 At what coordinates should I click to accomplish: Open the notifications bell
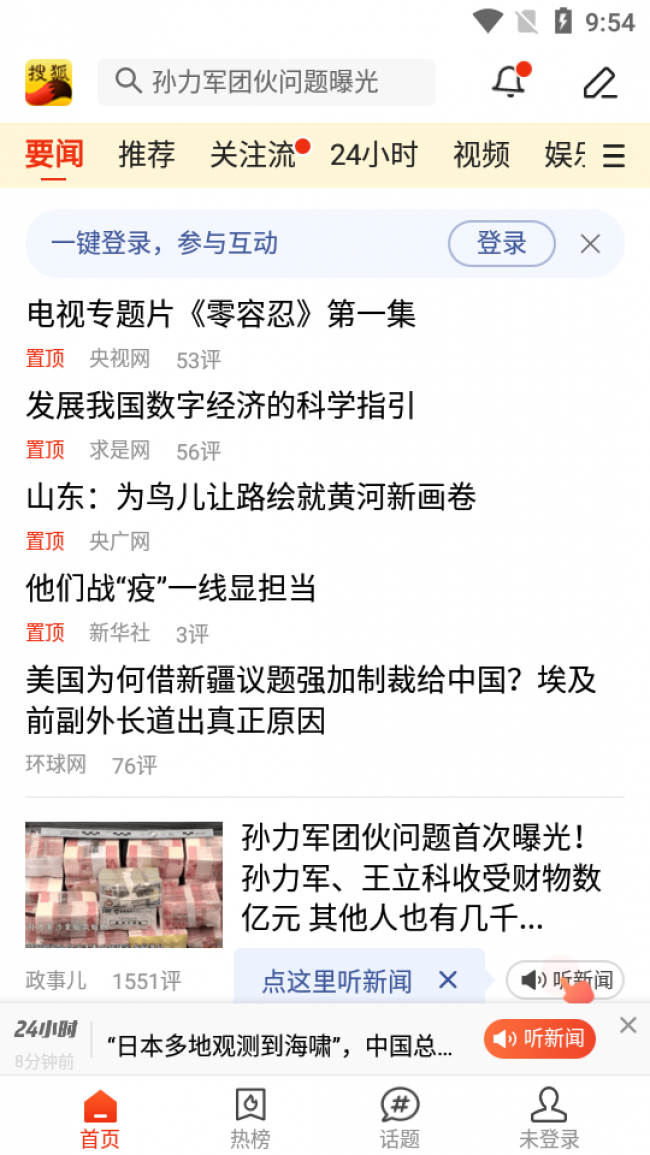tap(509, 82)
